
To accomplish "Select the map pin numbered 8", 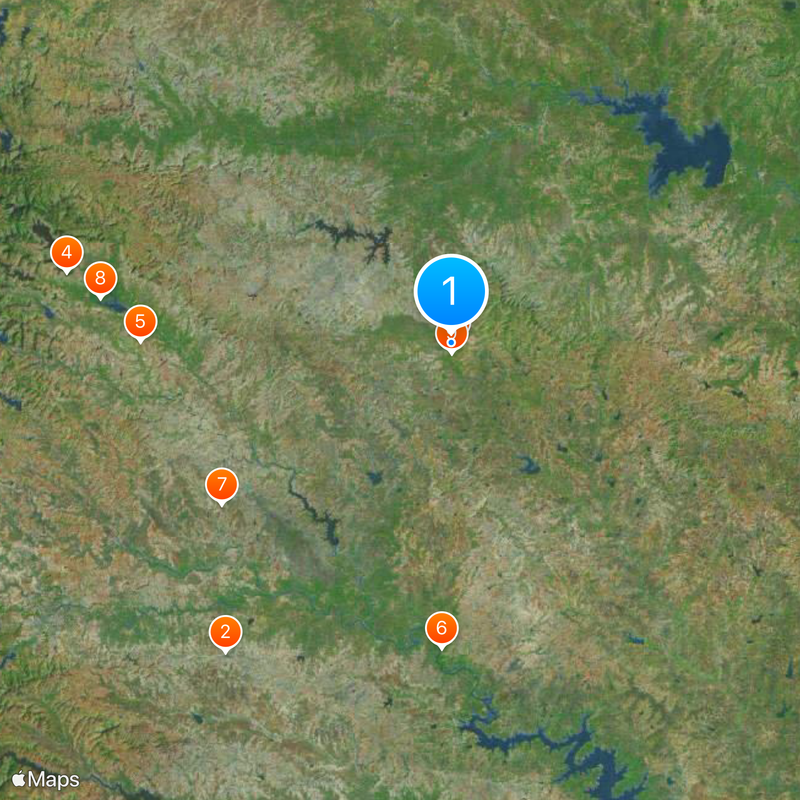I will pyautogui.click(x=100, y=279).
